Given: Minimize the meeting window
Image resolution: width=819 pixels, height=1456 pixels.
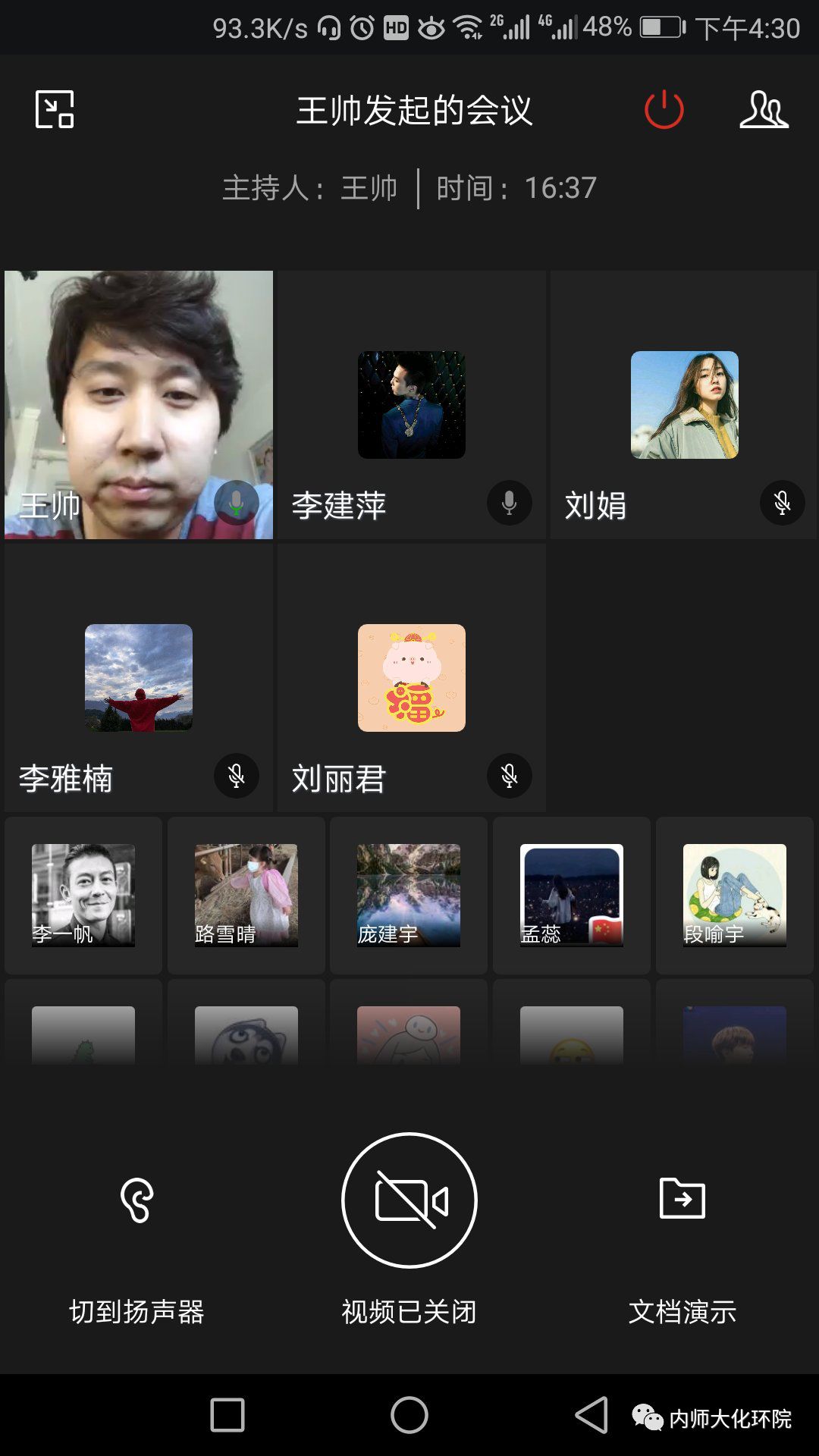Looking at the screenshot, I should coord(55,109).
